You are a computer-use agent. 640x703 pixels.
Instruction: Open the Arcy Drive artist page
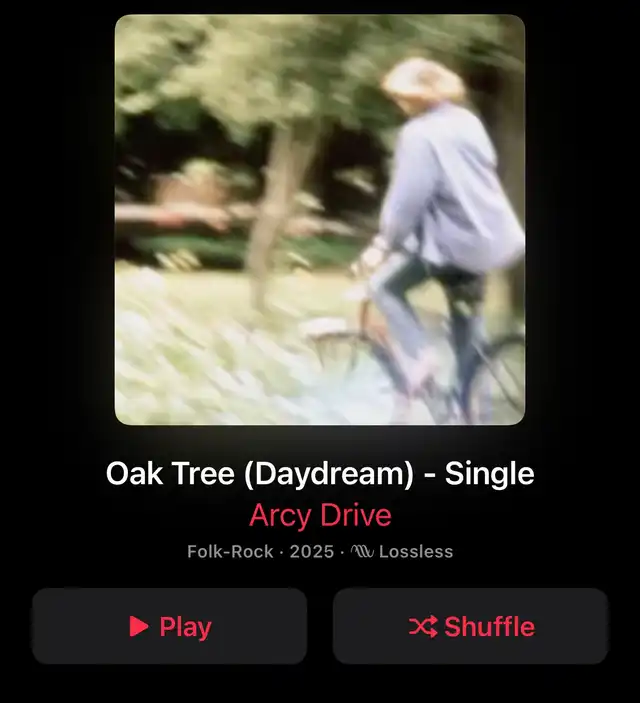click(x=320, y=515)
